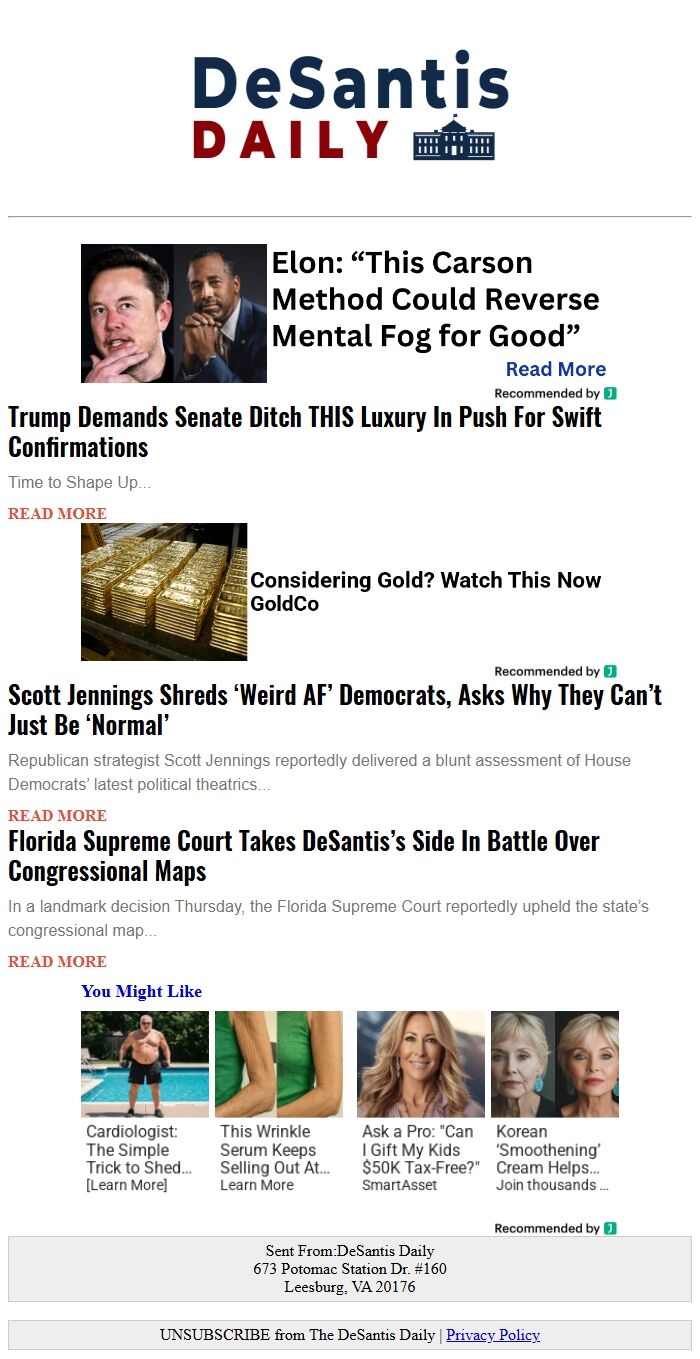
Task: Open the Privacy Policy link
Action: click(493, 1335)
